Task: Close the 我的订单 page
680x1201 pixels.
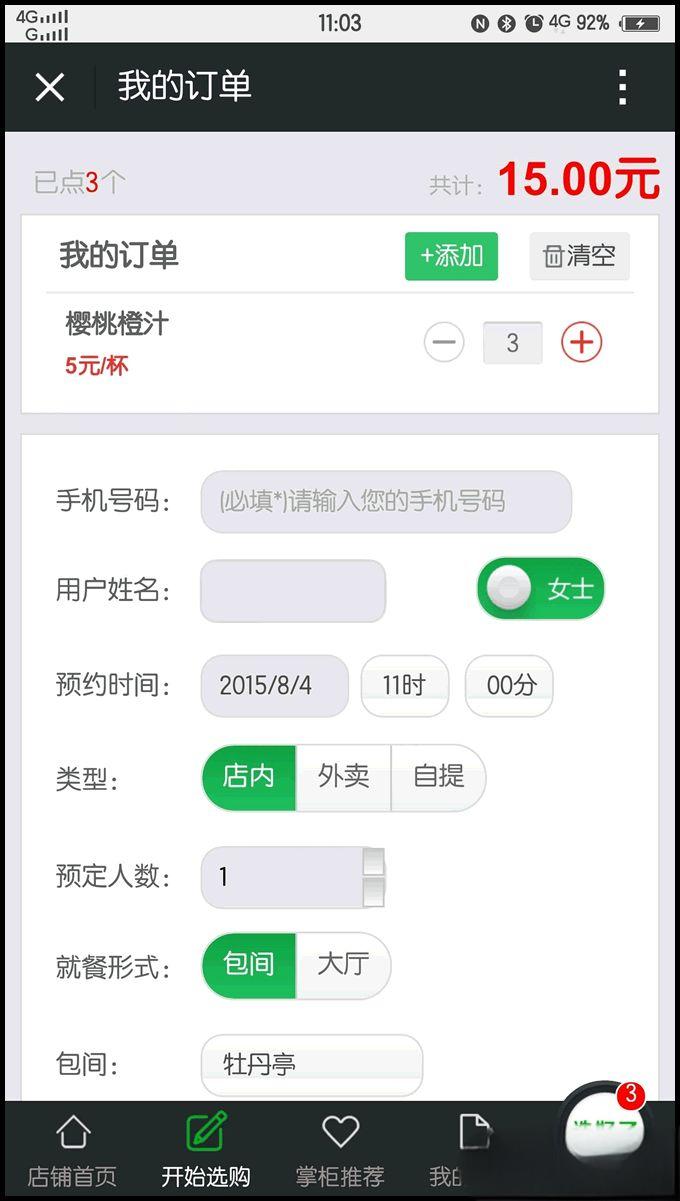Action: click(49, 87)
